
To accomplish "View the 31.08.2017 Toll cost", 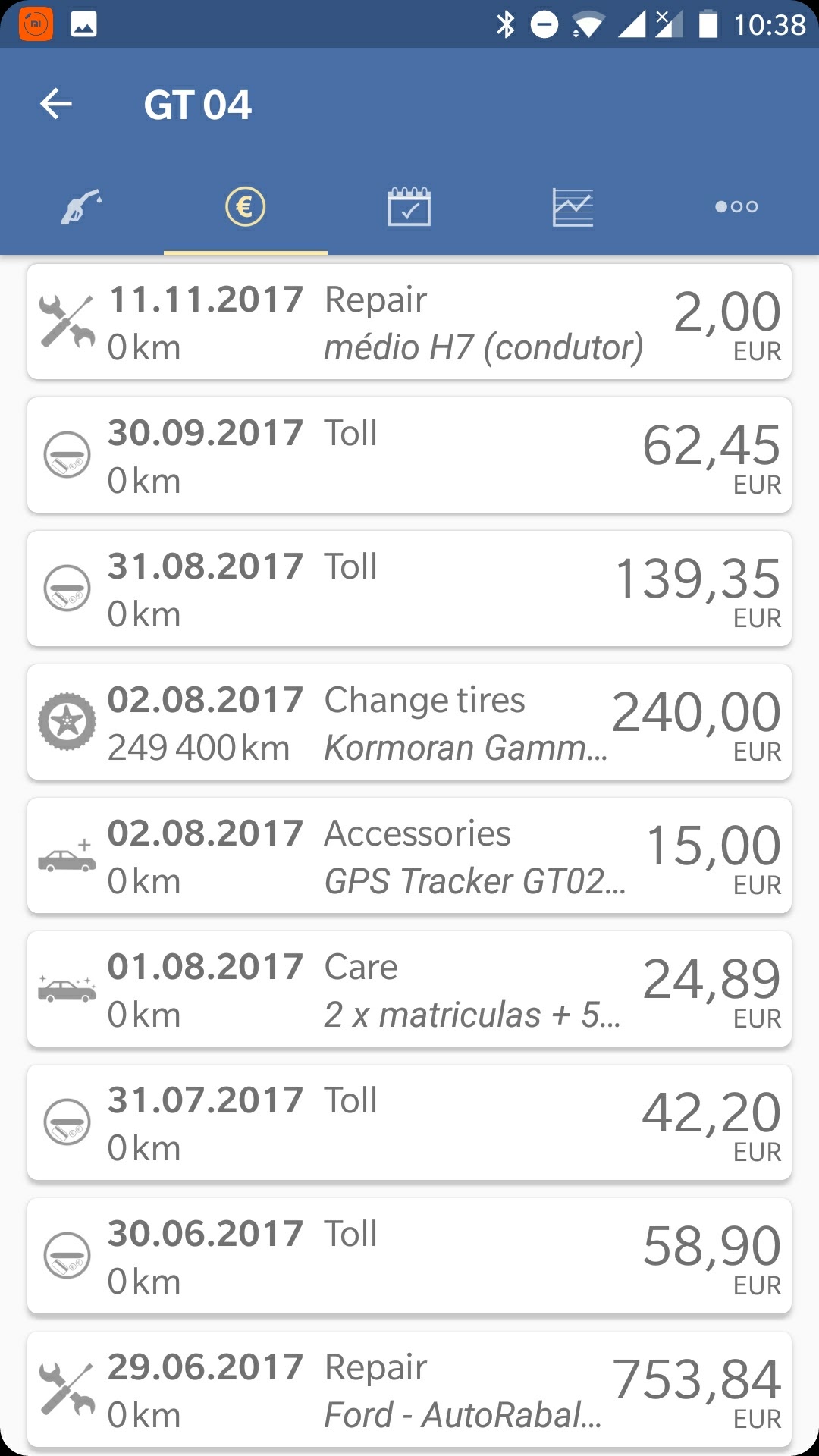I will (x=409, y=589).
